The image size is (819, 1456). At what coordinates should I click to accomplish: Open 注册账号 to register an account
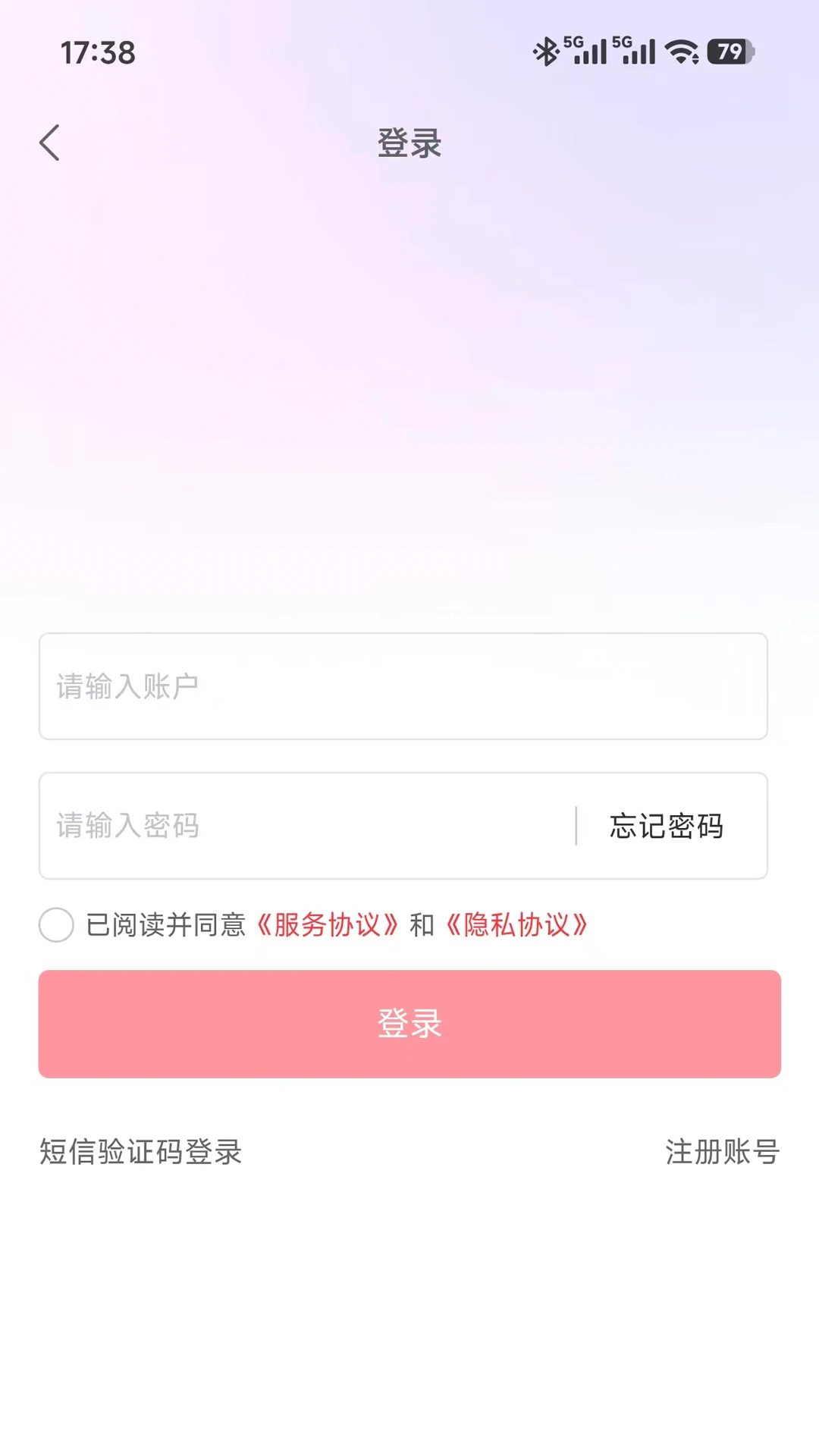[722, 1152]
